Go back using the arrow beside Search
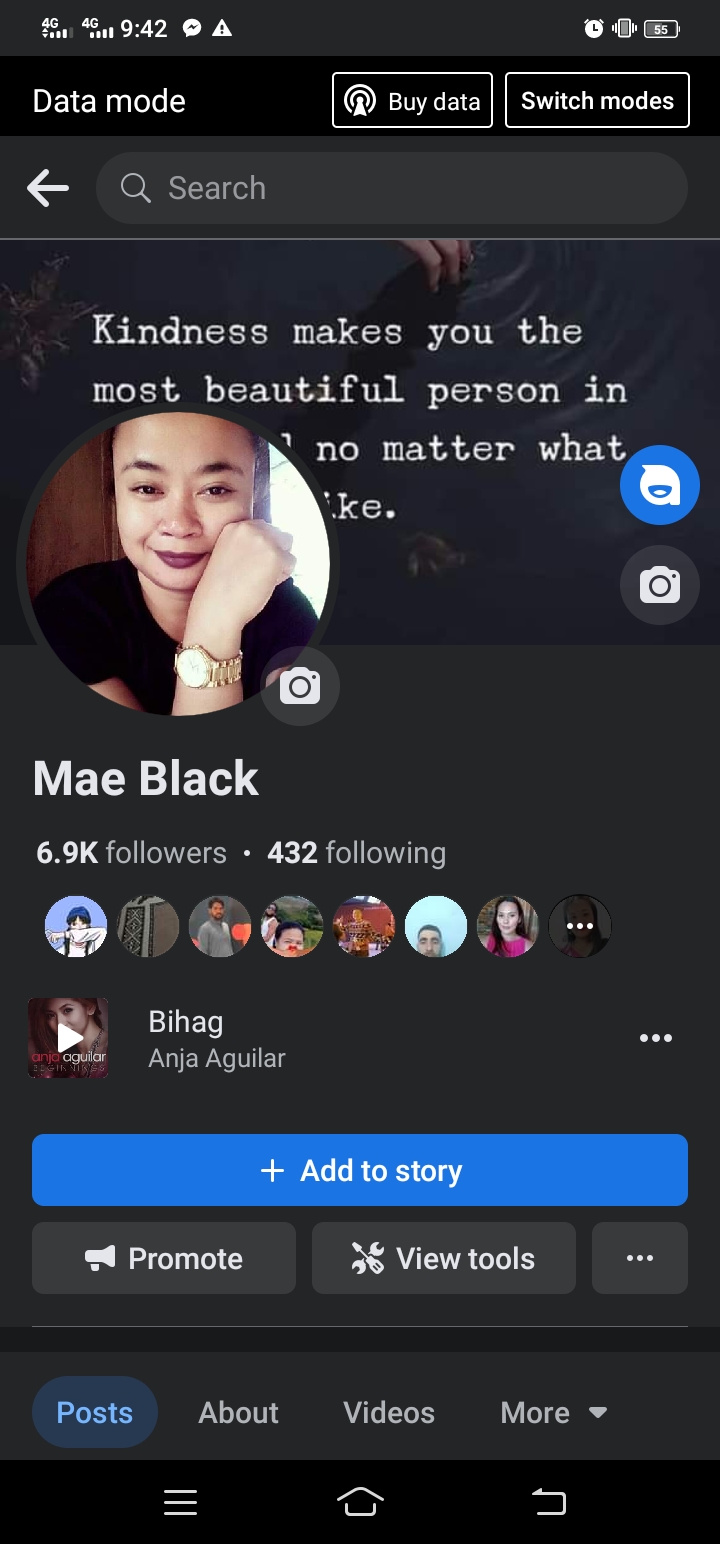The image size is (720, 1544). pos(48,188)
